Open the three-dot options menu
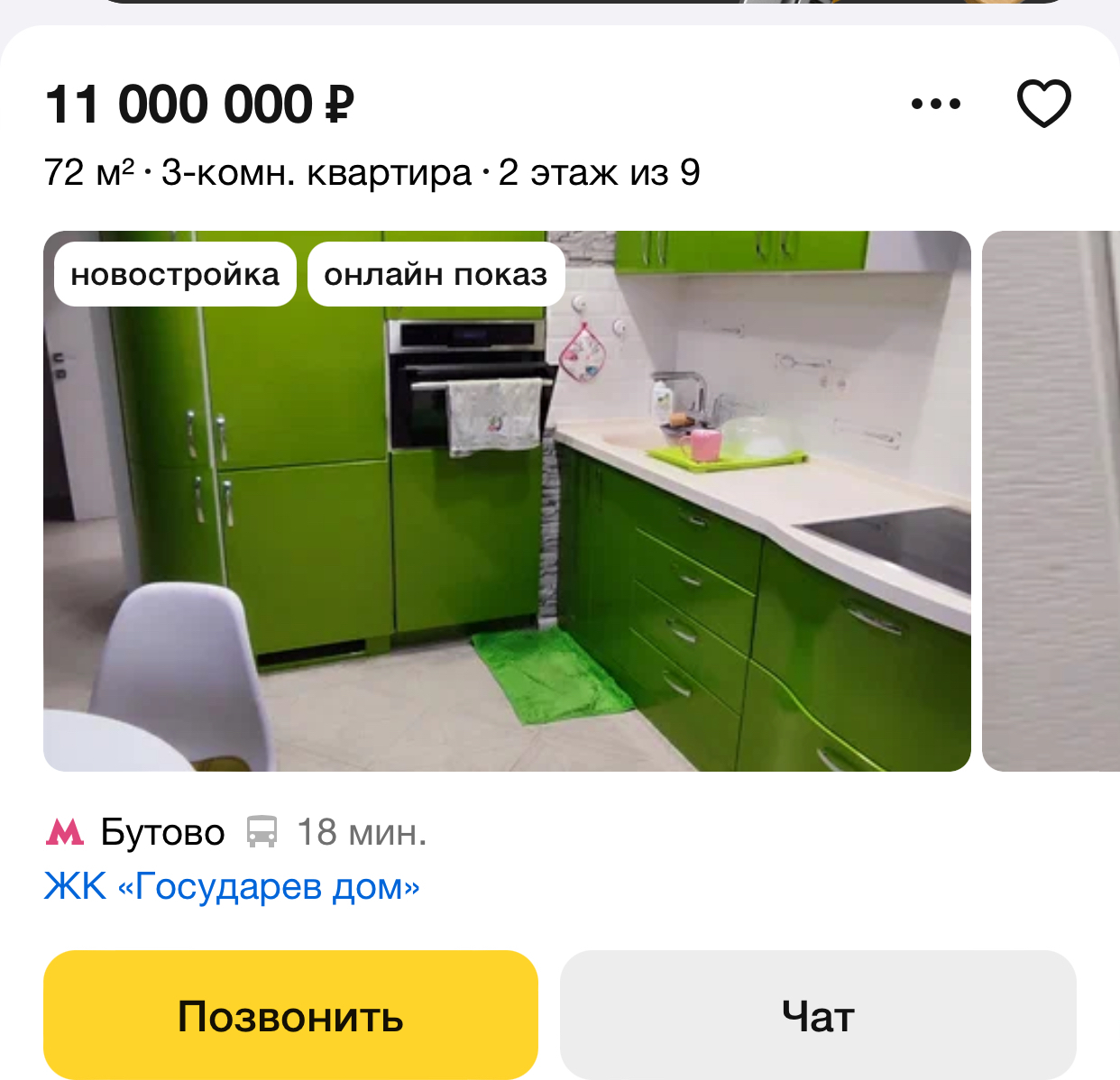1120x1080 pixels. (936, 104)
